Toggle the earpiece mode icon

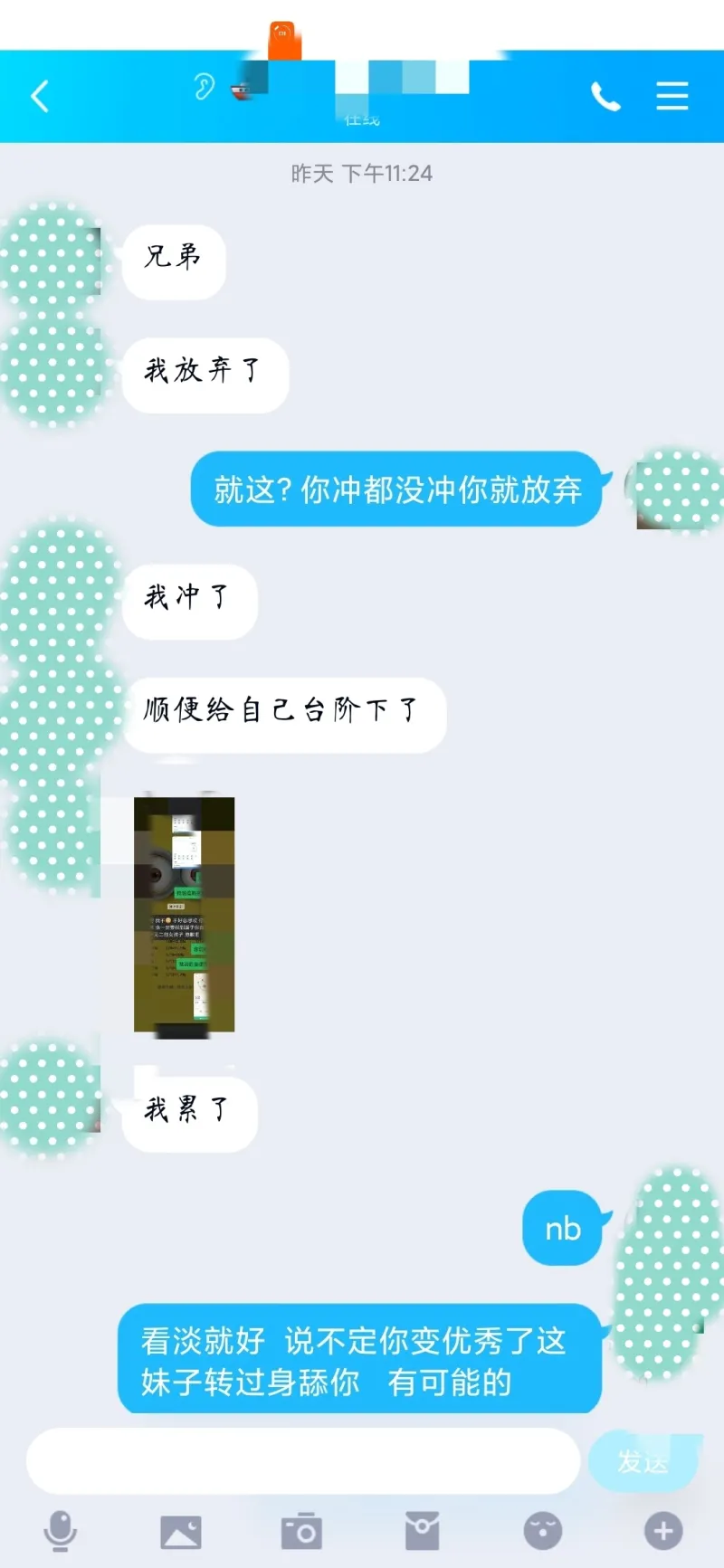click(205, 87)
